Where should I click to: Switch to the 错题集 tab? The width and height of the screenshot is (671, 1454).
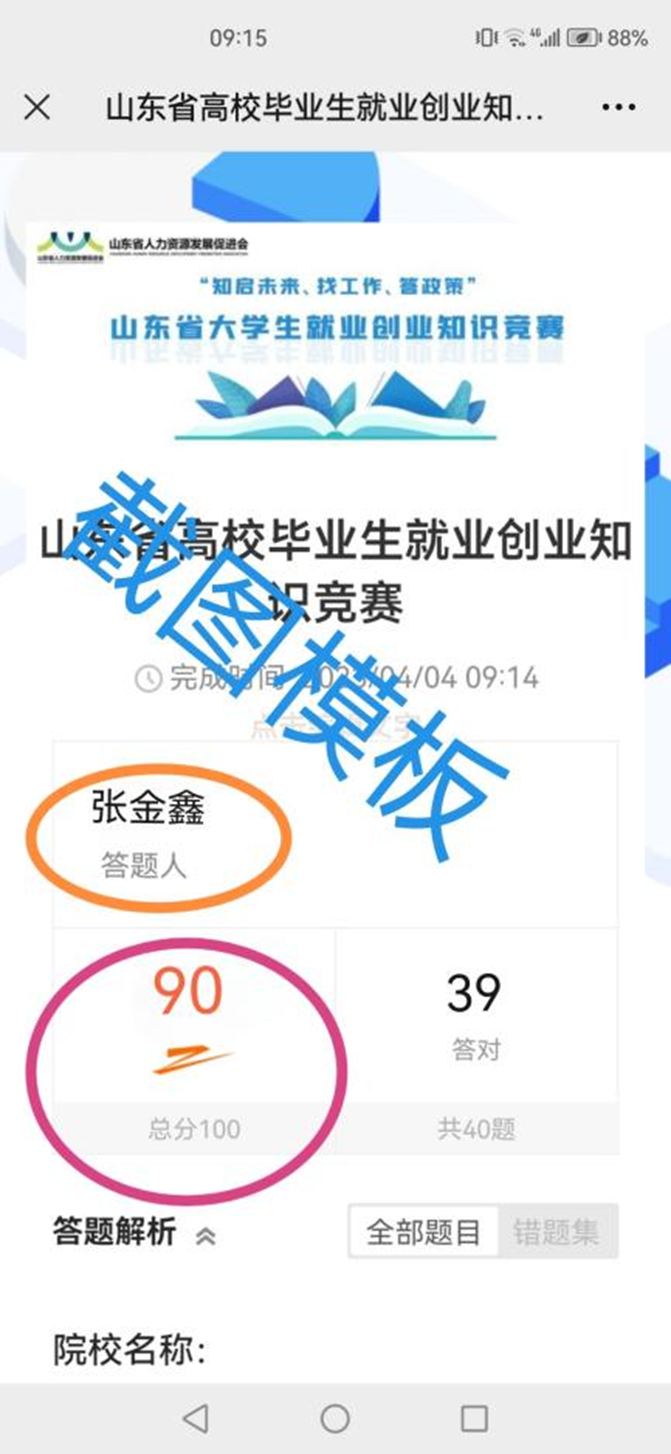[x=557, y=1232]
